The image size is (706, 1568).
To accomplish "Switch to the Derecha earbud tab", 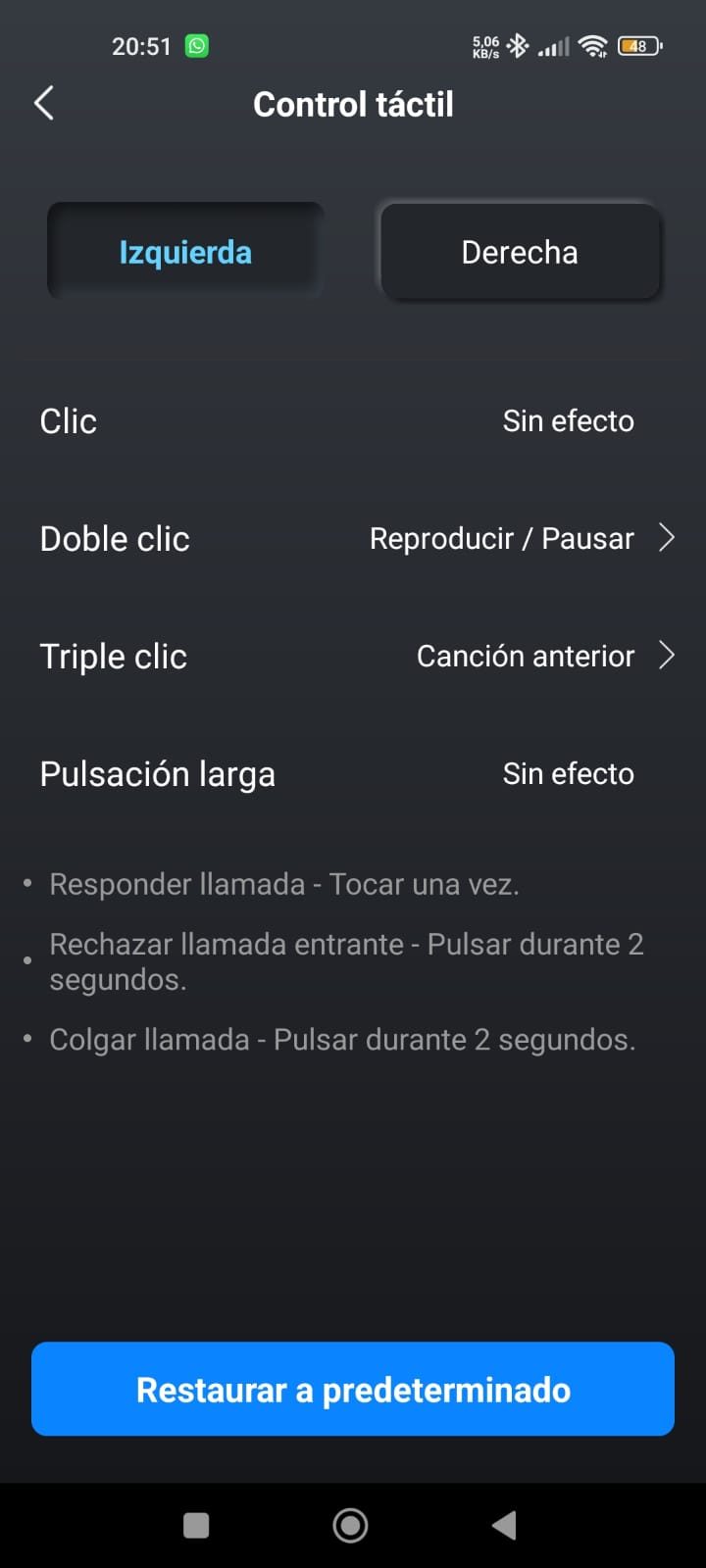I will coord(520,252).
